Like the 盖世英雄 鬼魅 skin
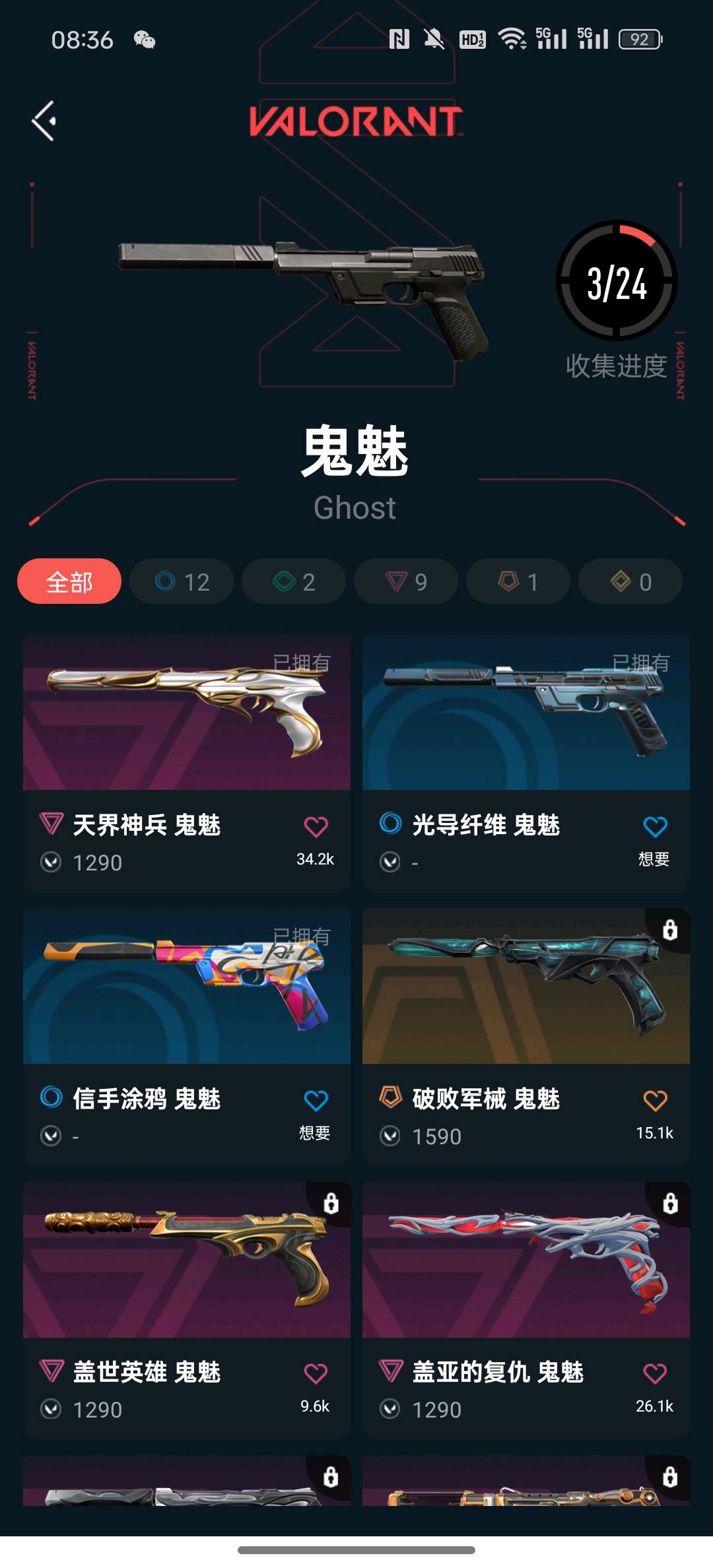This screenshot has width=713, height=1568. [x=316, y=1373]
